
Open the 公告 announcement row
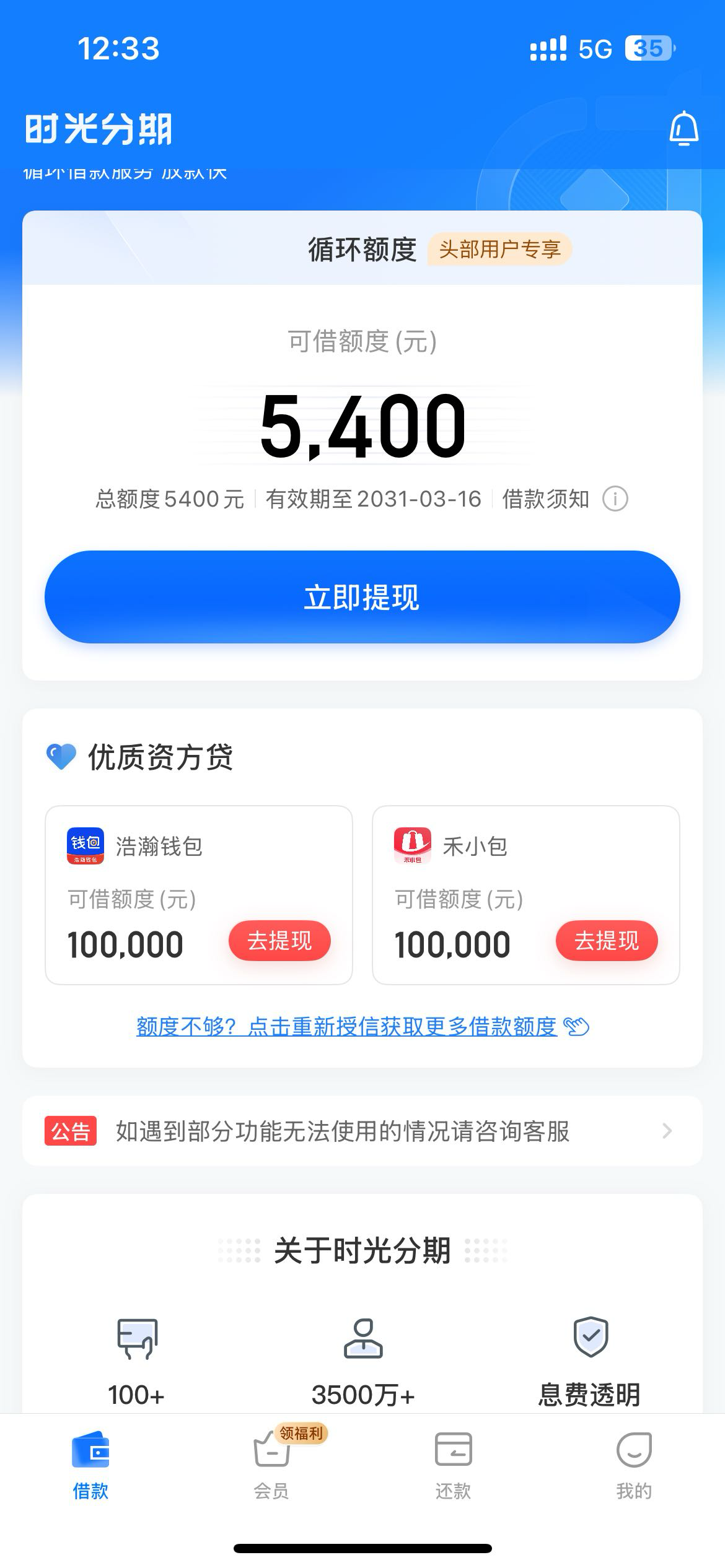(x=362, y=1131)
